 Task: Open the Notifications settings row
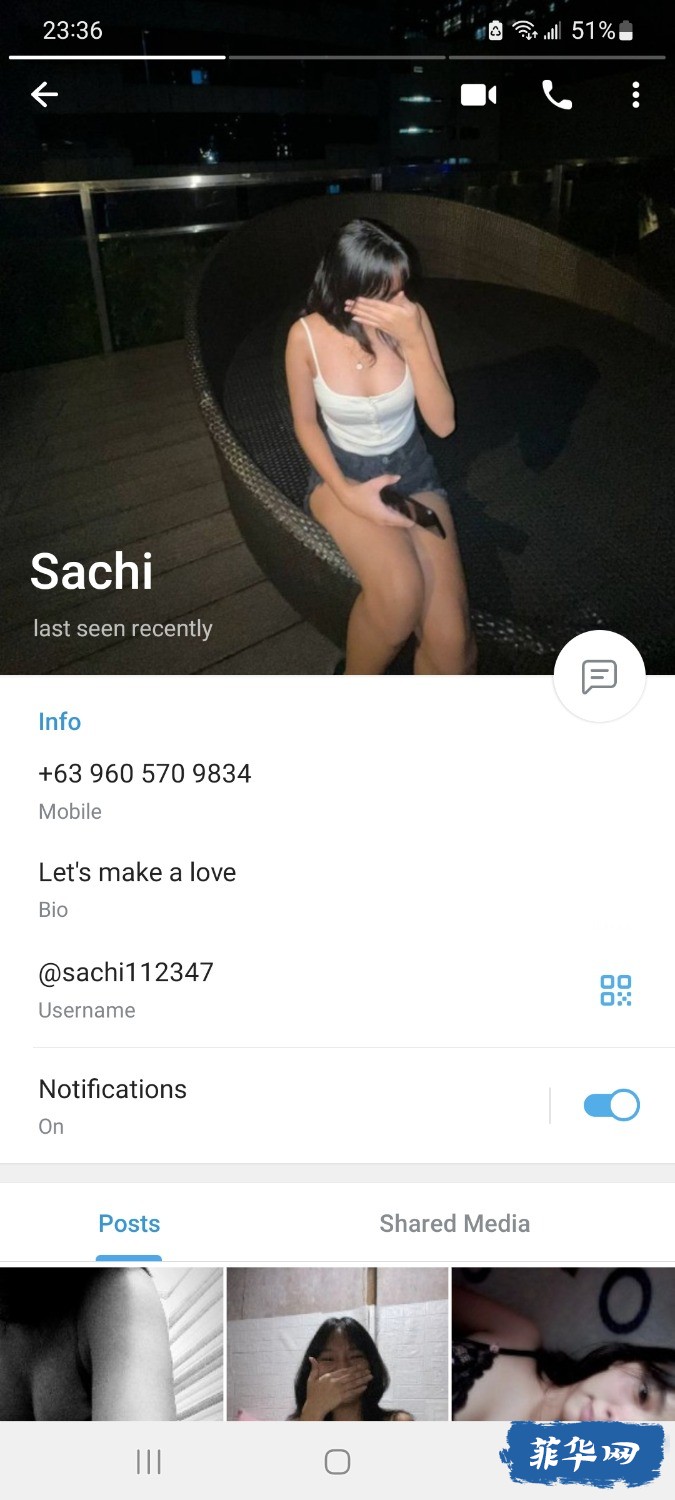point(250,1105)
